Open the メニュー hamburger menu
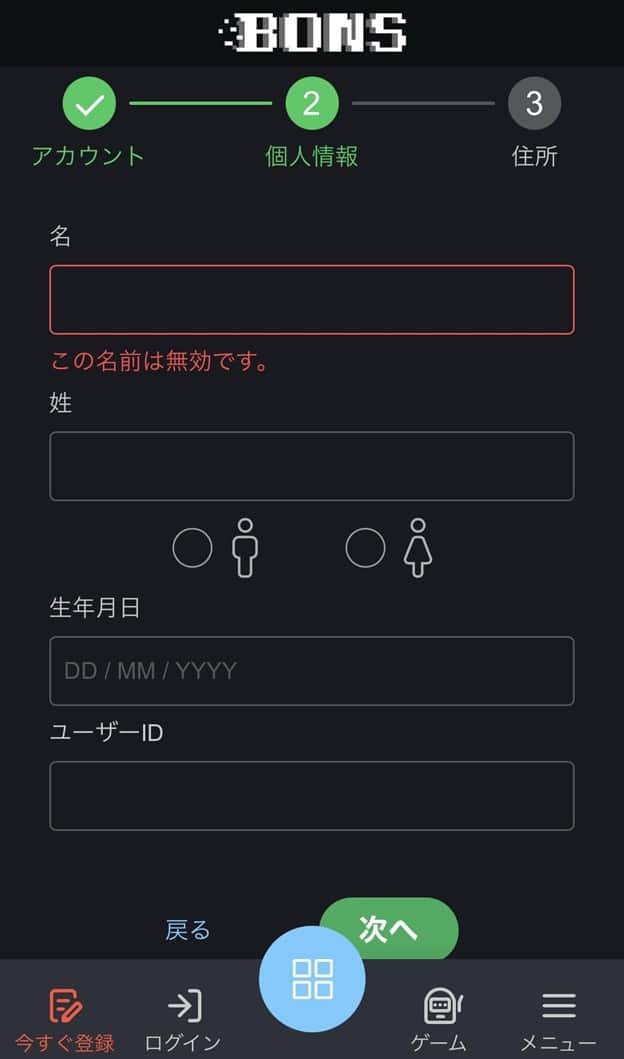This screenshot has width=624, height=1059. pos(558,1018)
